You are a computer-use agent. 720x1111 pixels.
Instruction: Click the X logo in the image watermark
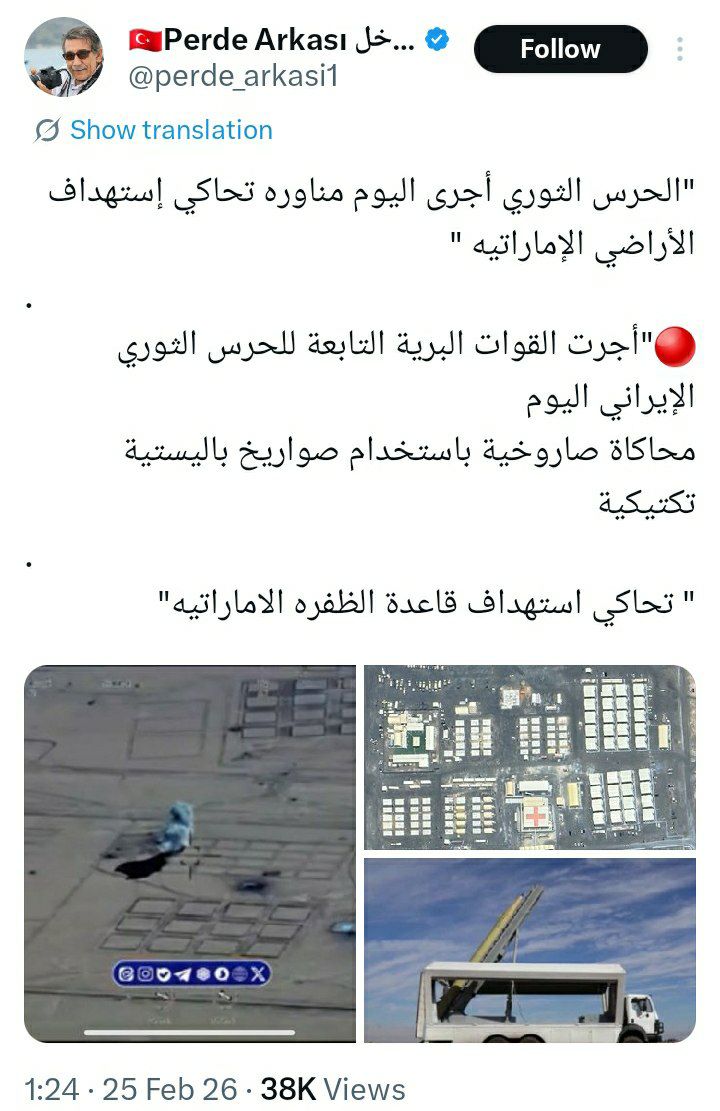point(257,975)
